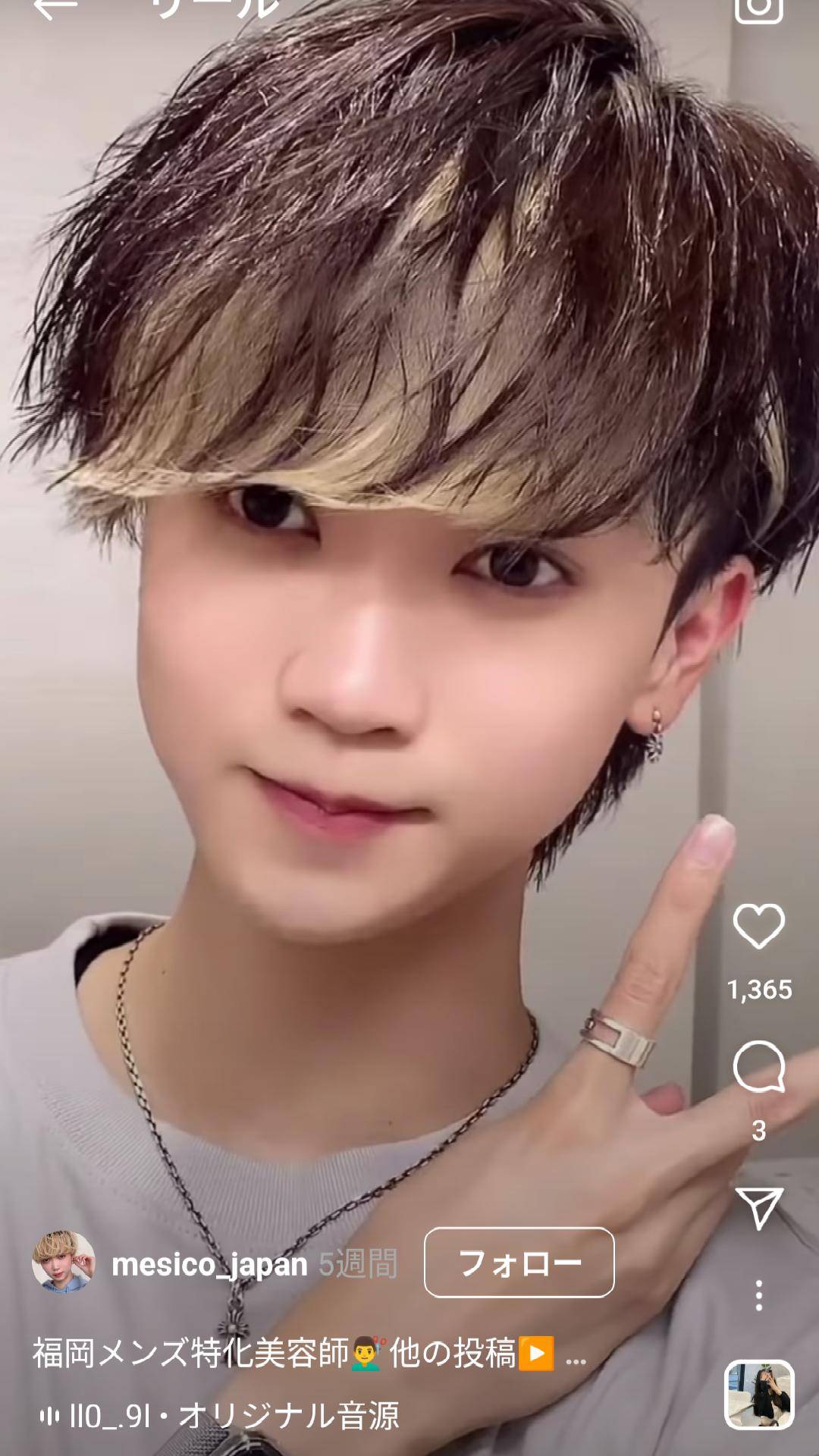
Task: Tap the audio cover thumbnail
Action: [x=759, y=1395]
